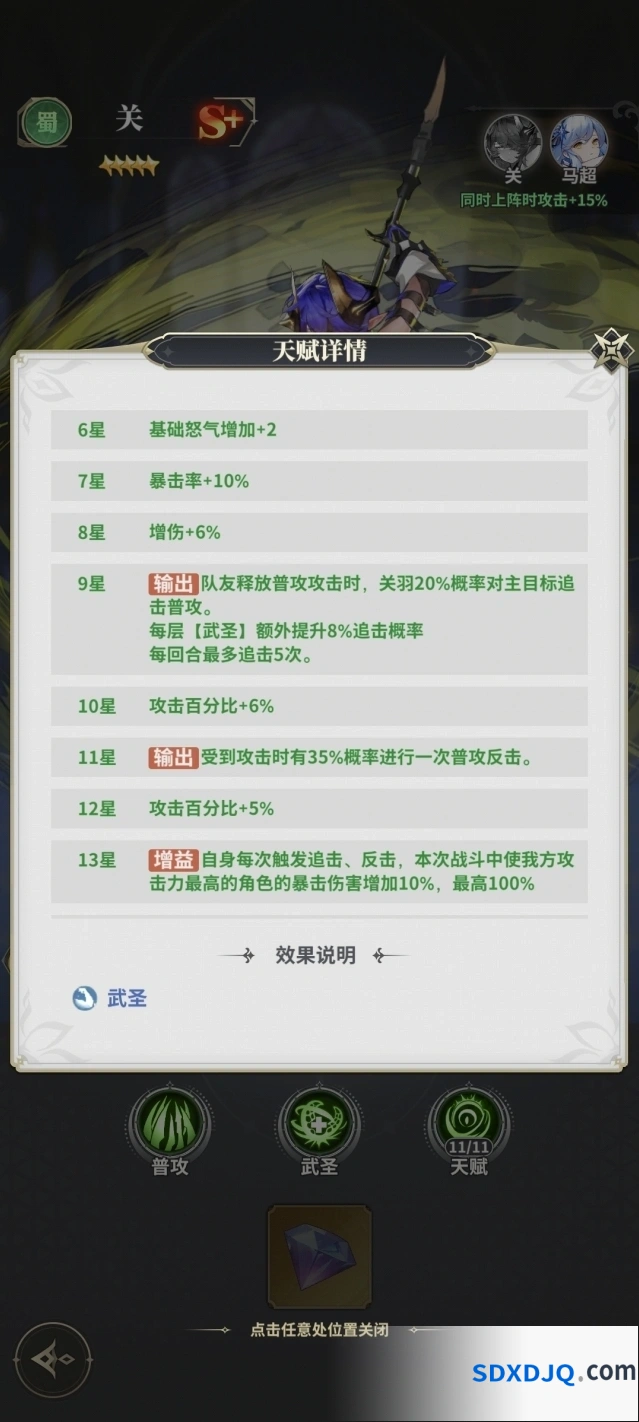Viewport: 639px width, 1422px height.
Task: Tap the 马超 bond hero portrait
Action: point(577,144)
